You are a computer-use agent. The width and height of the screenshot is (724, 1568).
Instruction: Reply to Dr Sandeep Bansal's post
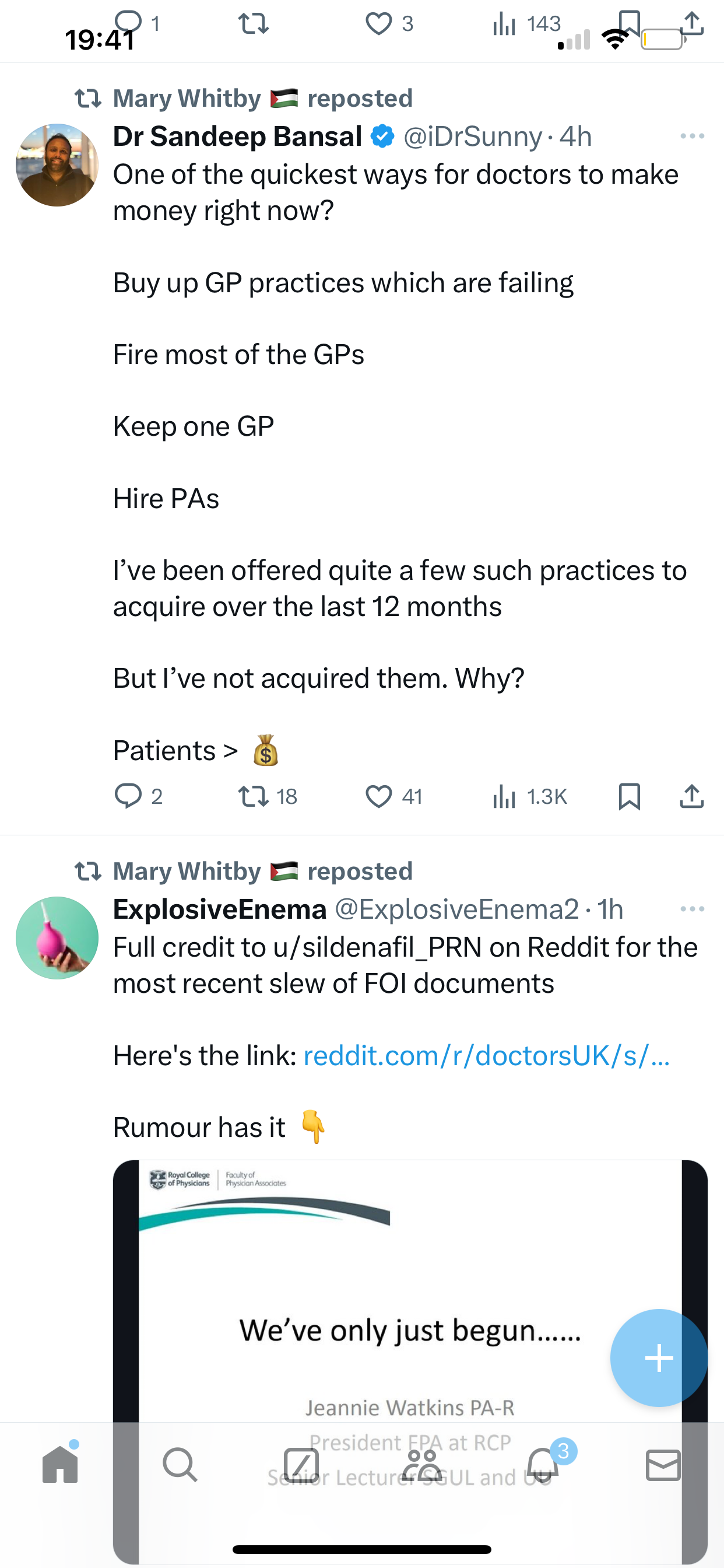[x=138, y=796]
